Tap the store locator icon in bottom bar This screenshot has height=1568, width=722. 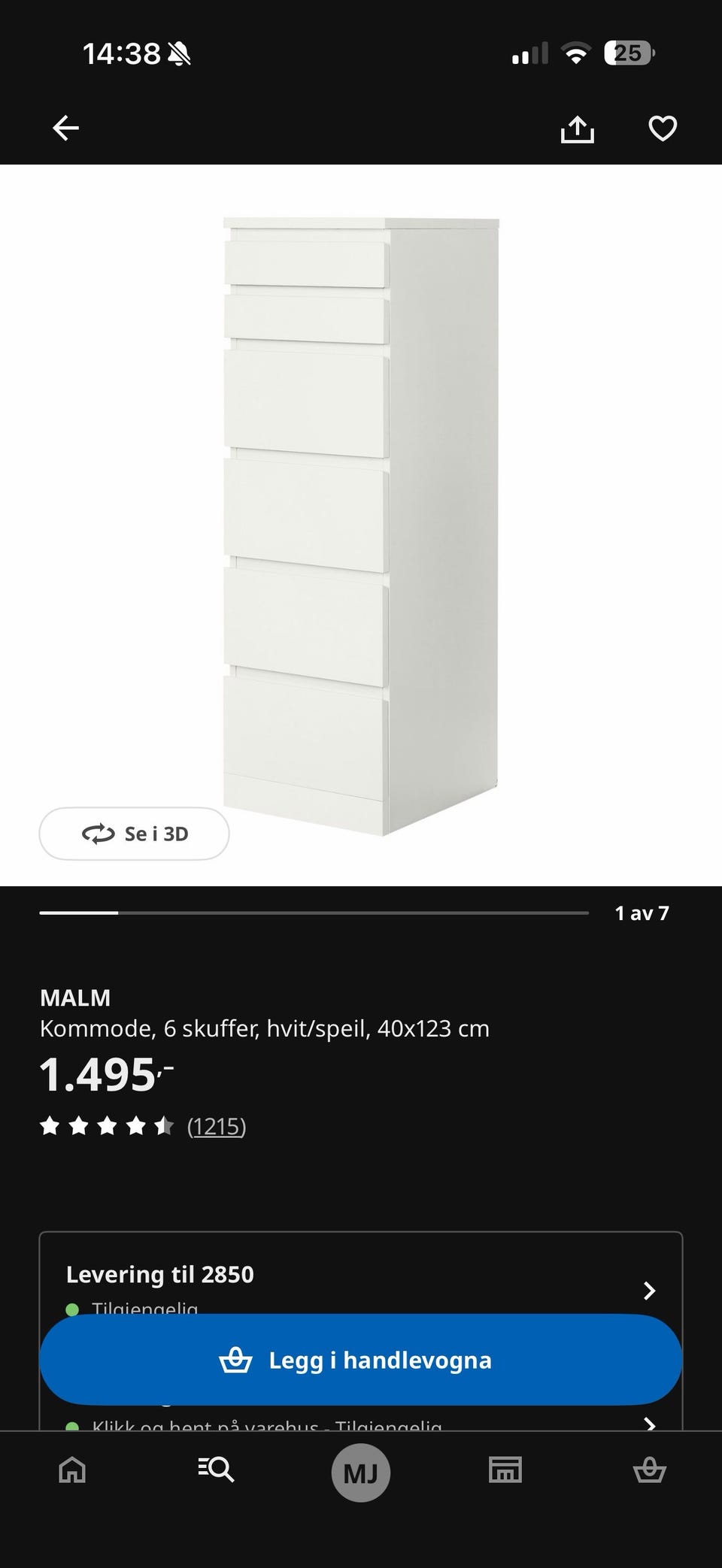pos(505,1472)
